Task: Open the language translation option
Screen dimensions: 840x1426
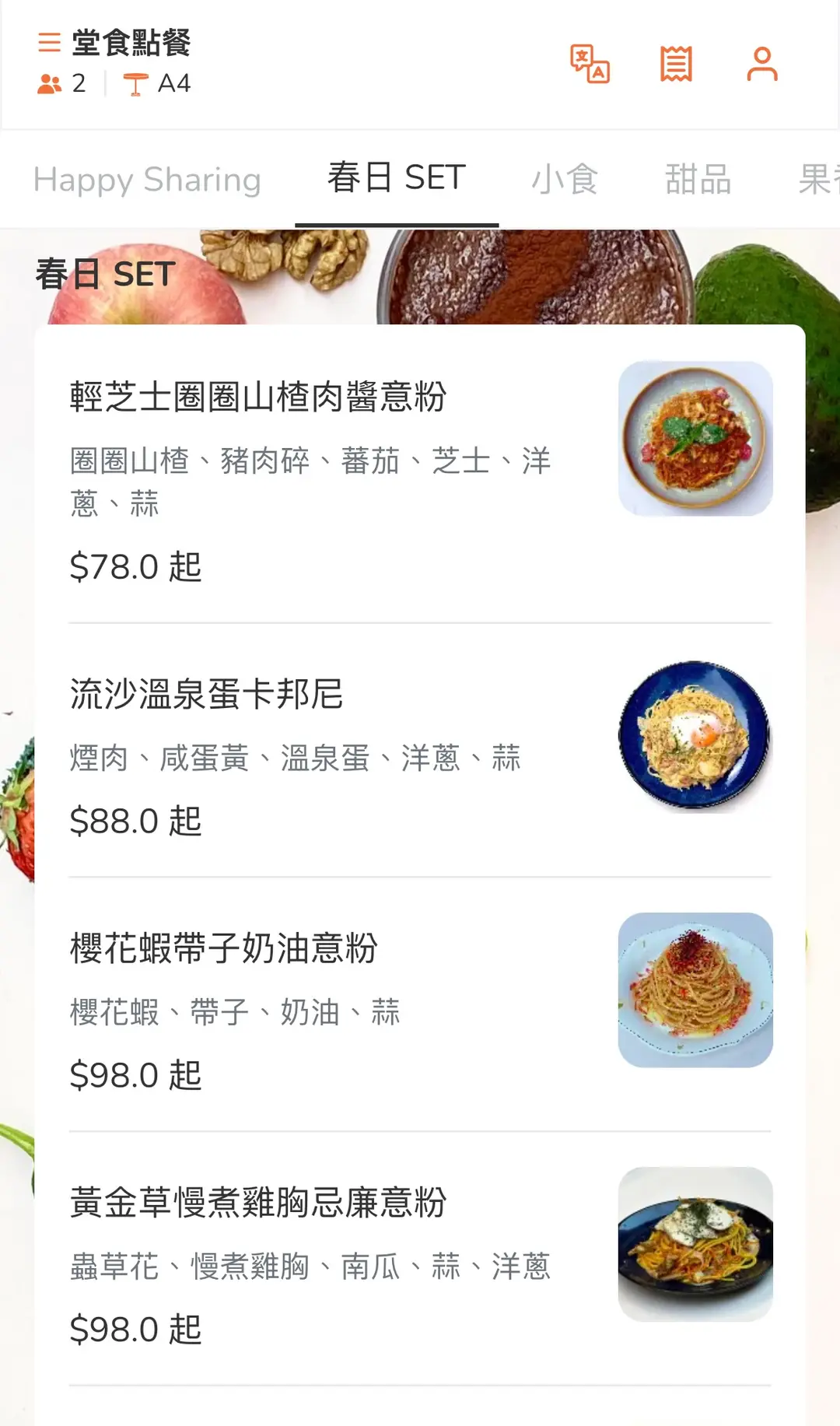Action: [x=590, y=64]
